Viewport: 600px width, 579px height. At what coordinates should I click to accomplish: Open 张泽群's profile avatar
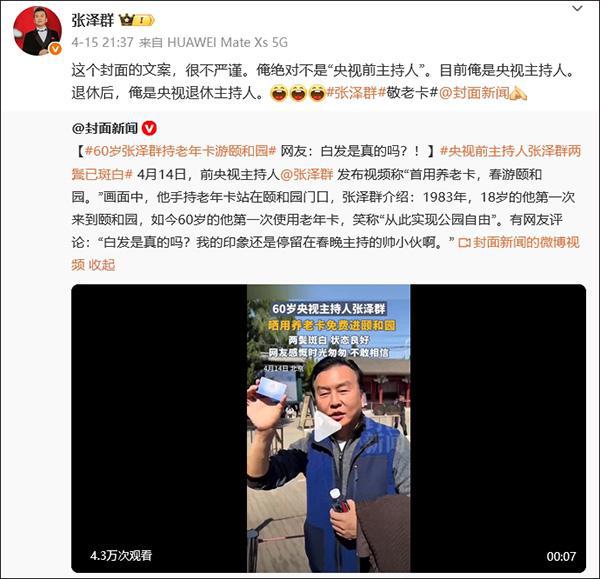point(38,33)
